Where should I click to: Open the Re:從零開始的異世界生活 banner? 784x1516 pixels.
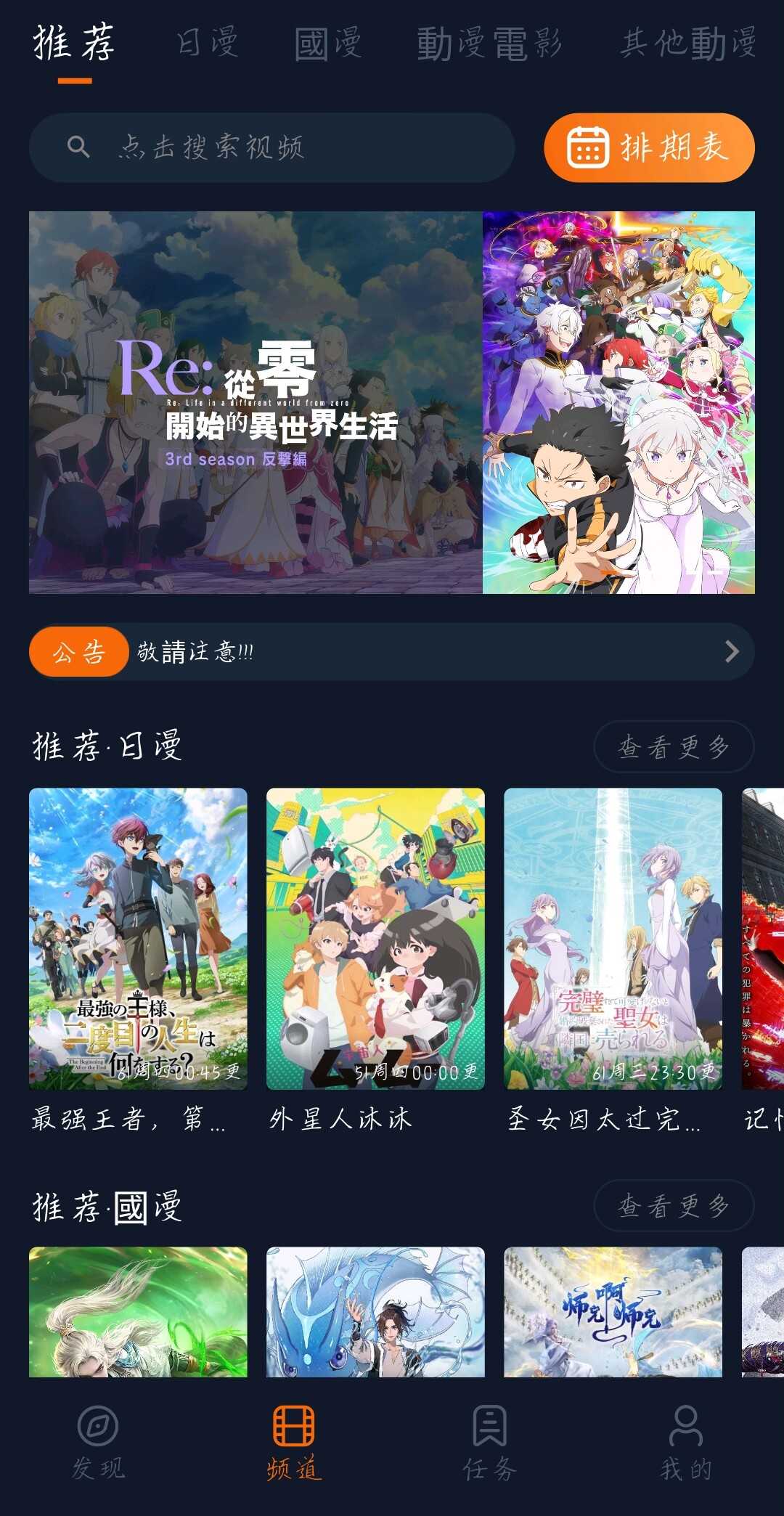pyautogui.click(x=392, y=402)
